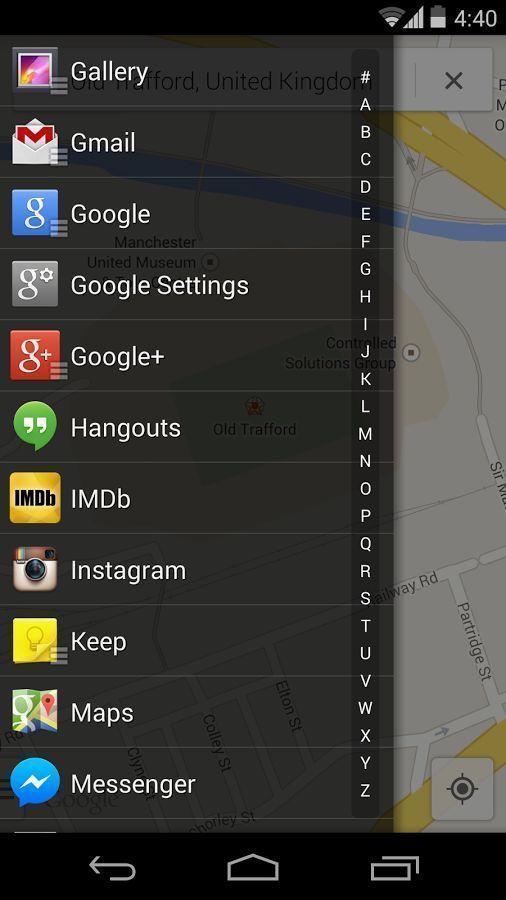Open recent apps overview
Viewport: 506px width, 900px height.
coord(395,868)
